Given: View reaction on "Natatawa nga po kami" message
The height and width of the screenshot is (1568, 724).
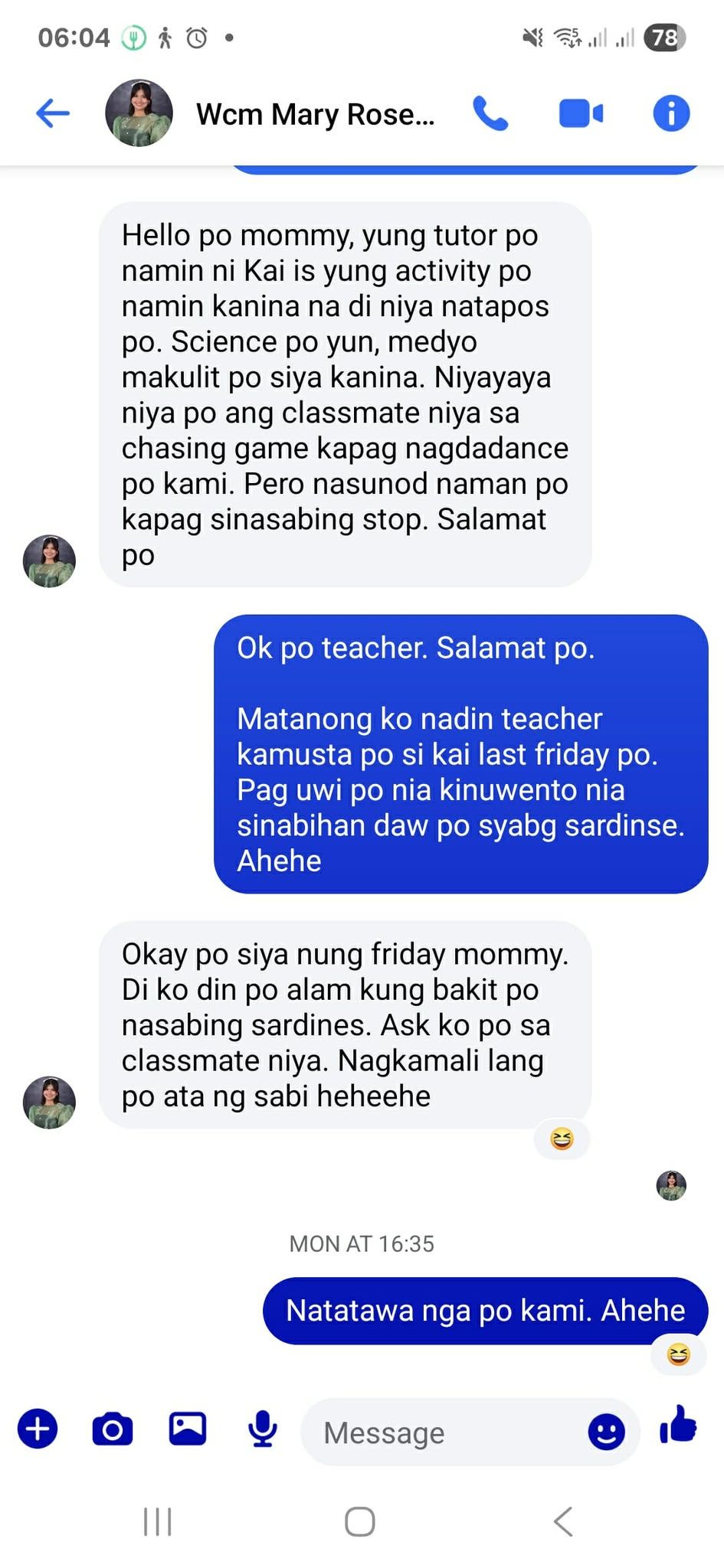Looking at the screenshot, I should click(678, 1355).
